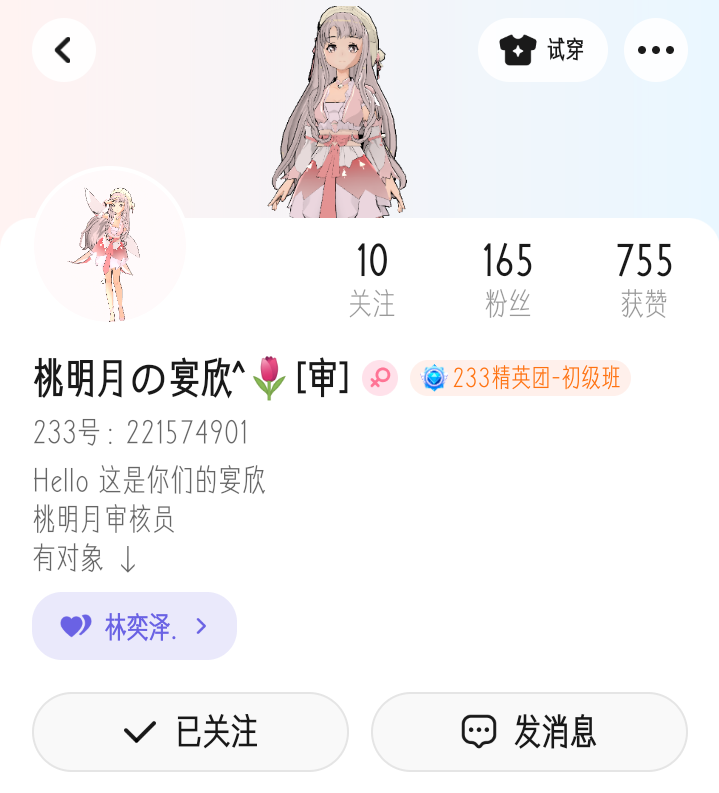719x793 pixels.
Task: Tap 已关注 to unfollow this user
Action: pyautogui.click(x=190, y=732)
